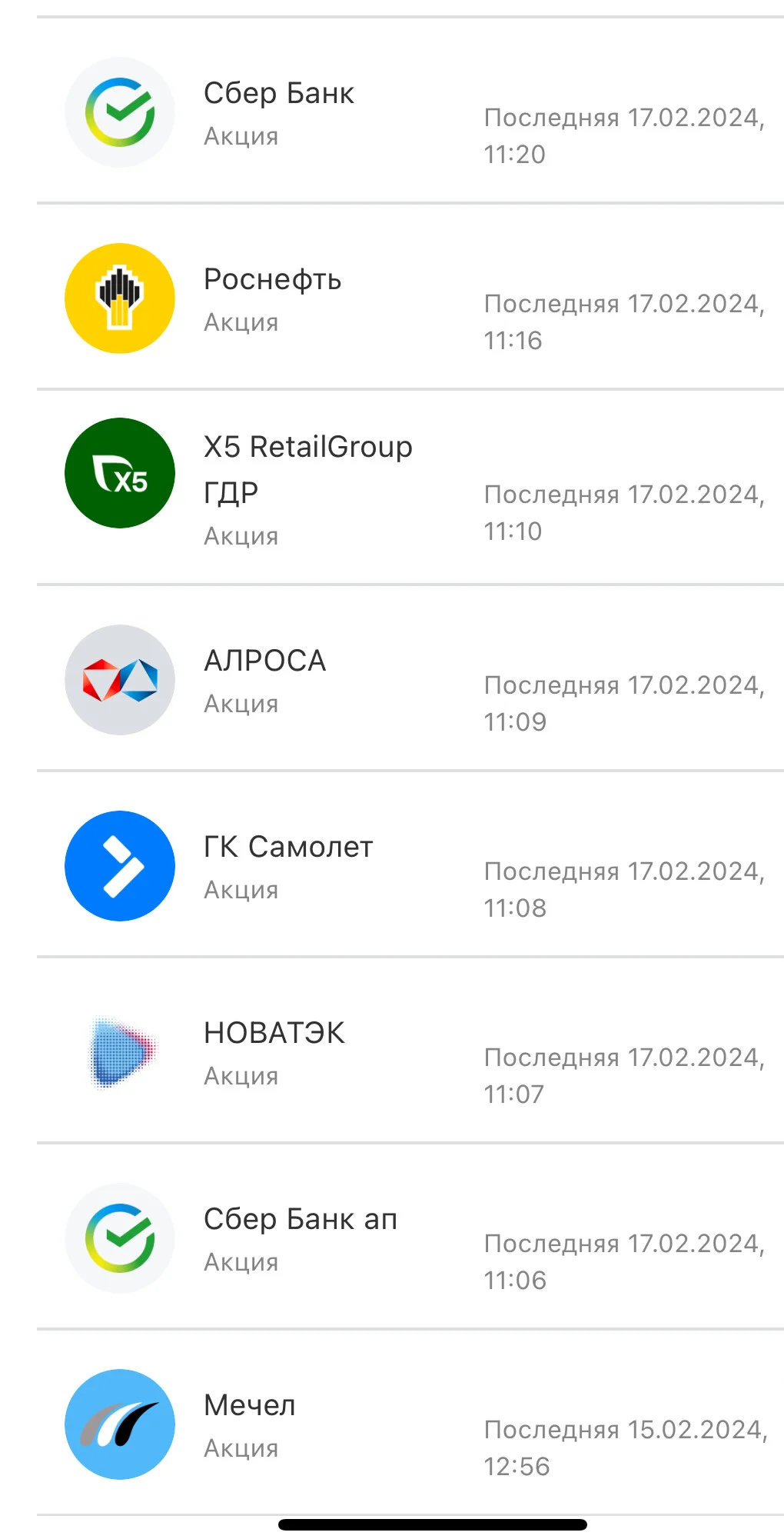Image resolution: width=784 pixels, height=1539 pixels.
Task: Open the Сбер Банк stock row
Action: tap(410, 111)
